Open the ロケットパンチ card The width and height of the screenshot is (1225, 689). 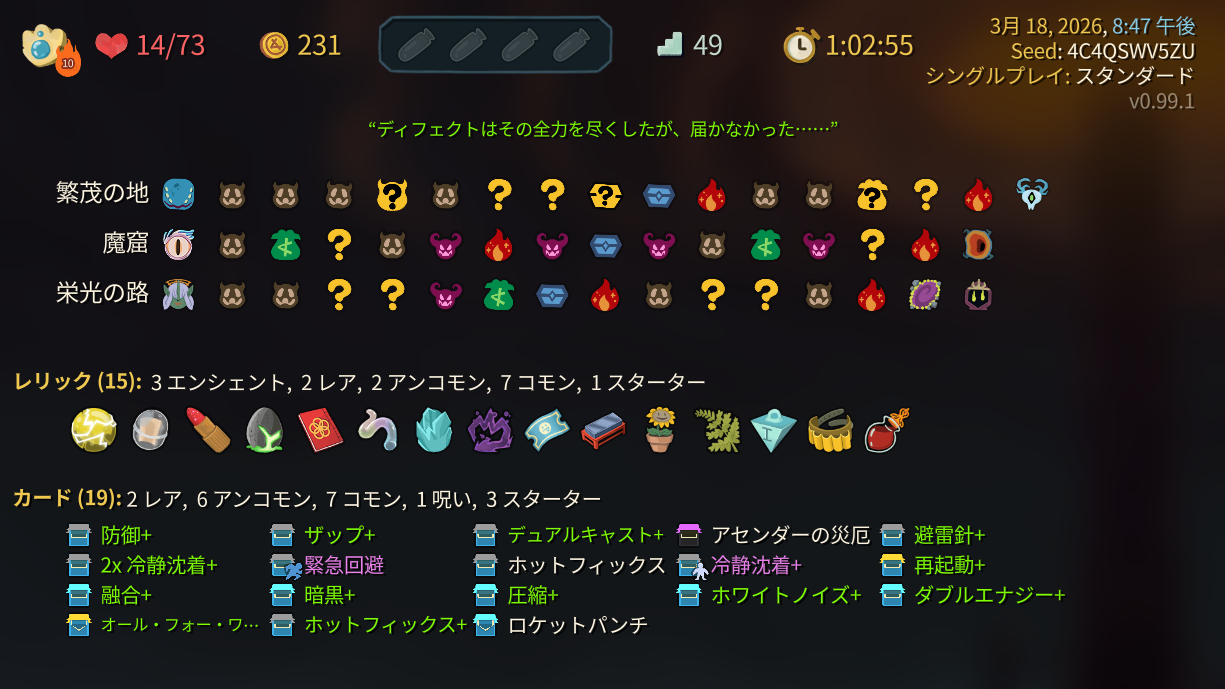[x=560, y=625]
